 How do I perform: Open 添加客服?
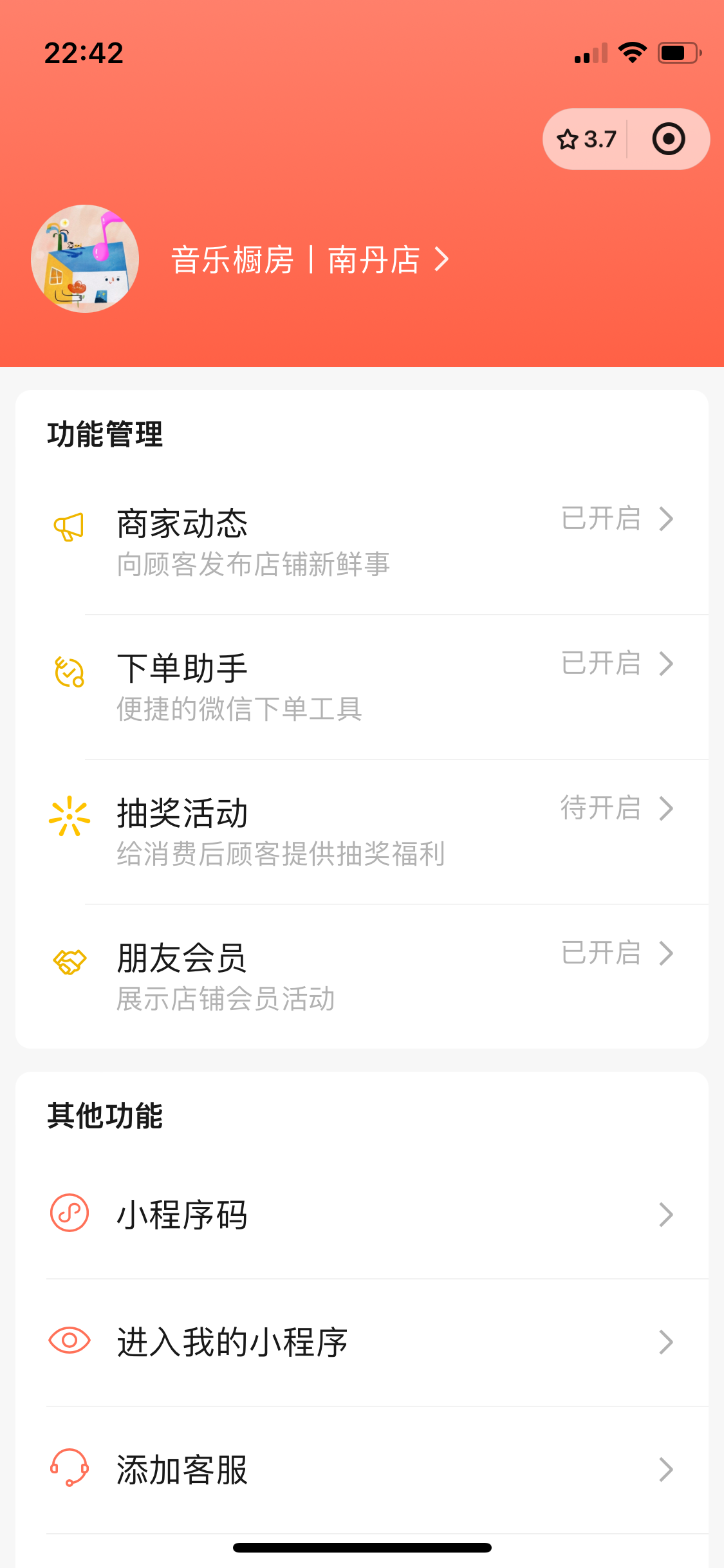362,1470
